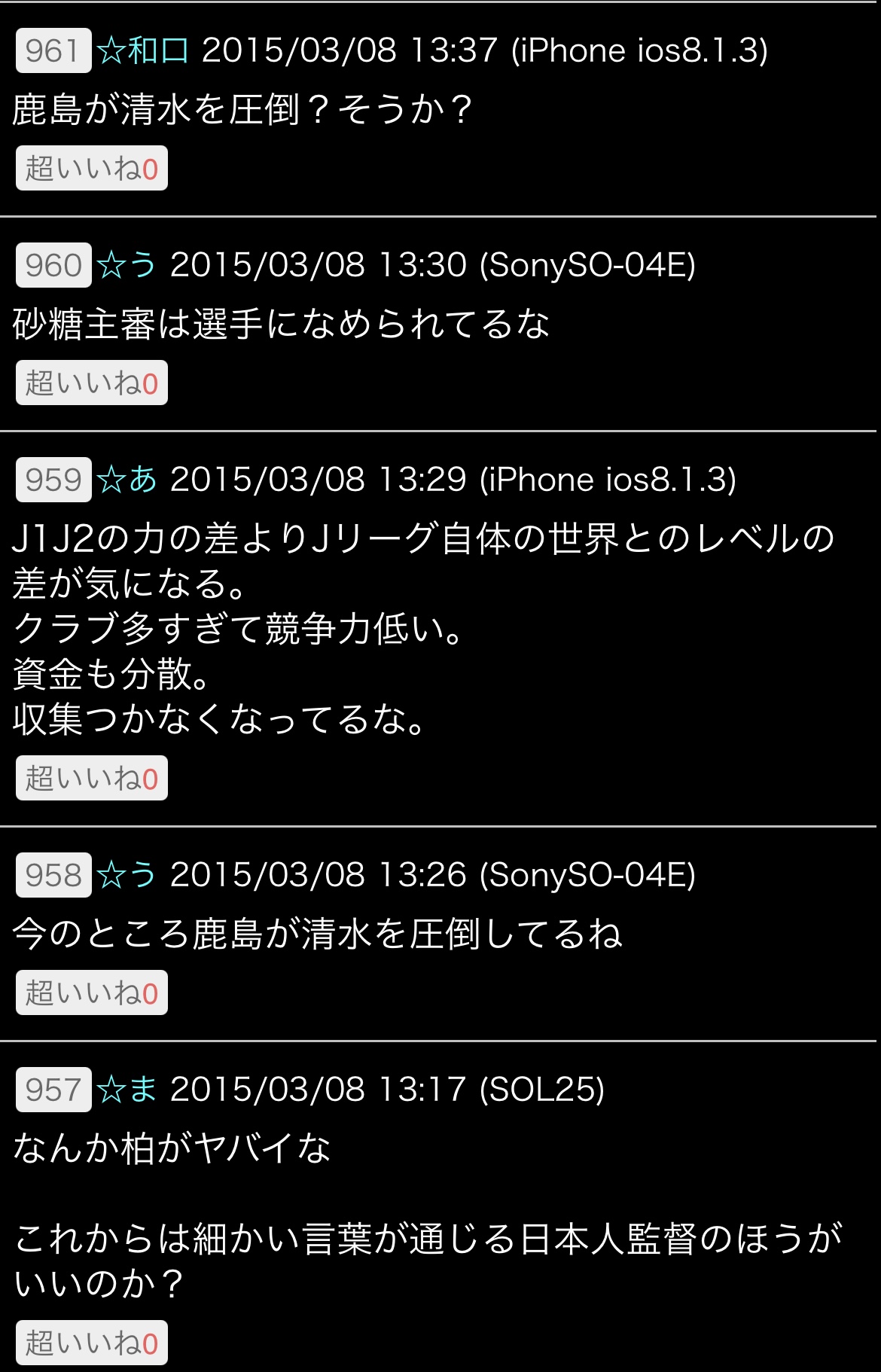
Task: Tap the 957 comment number badge
Action: coord(53,1090)
